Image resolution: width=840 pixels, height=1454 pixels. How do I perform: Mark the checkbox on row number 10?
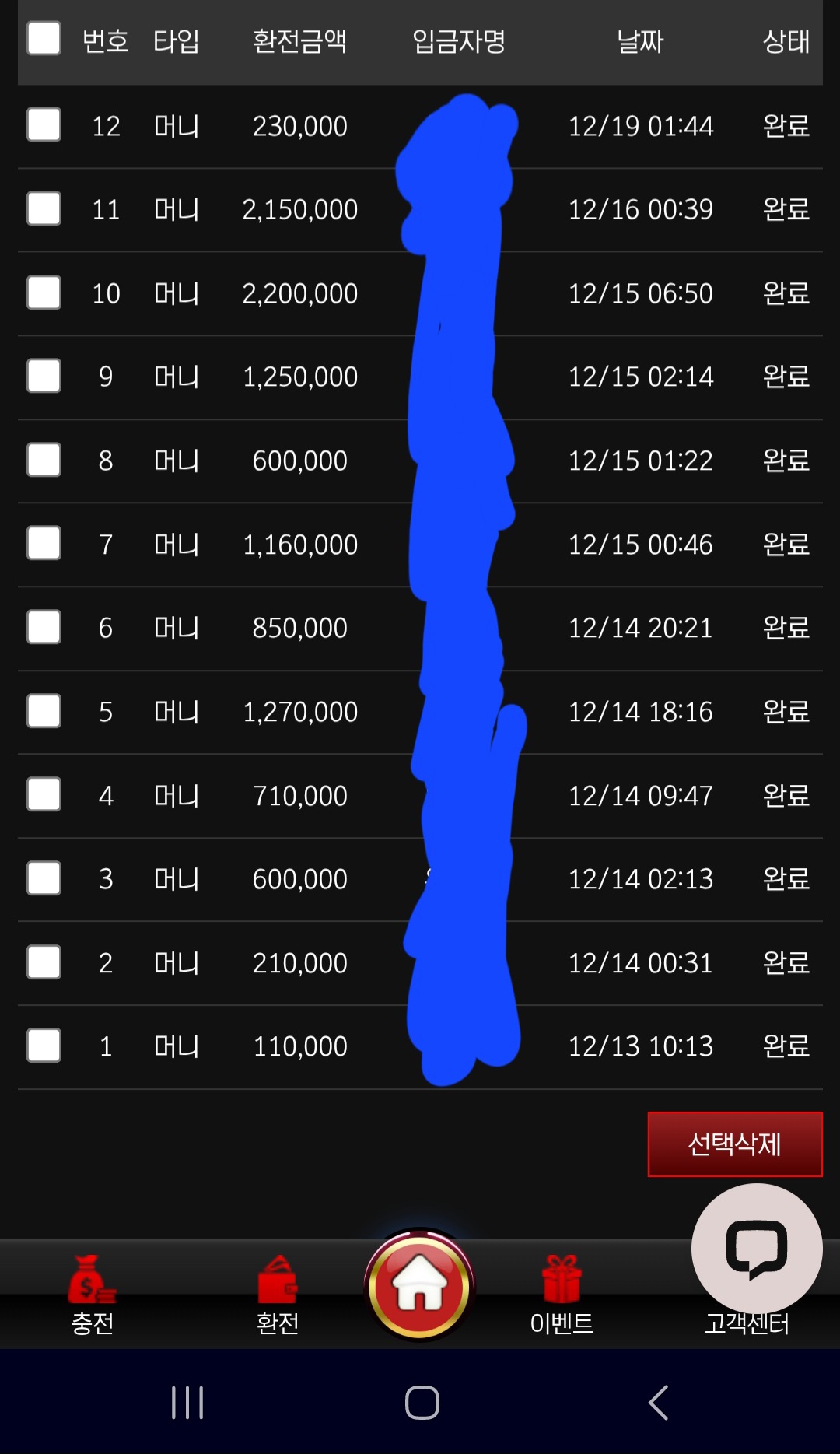click(44, 293)
